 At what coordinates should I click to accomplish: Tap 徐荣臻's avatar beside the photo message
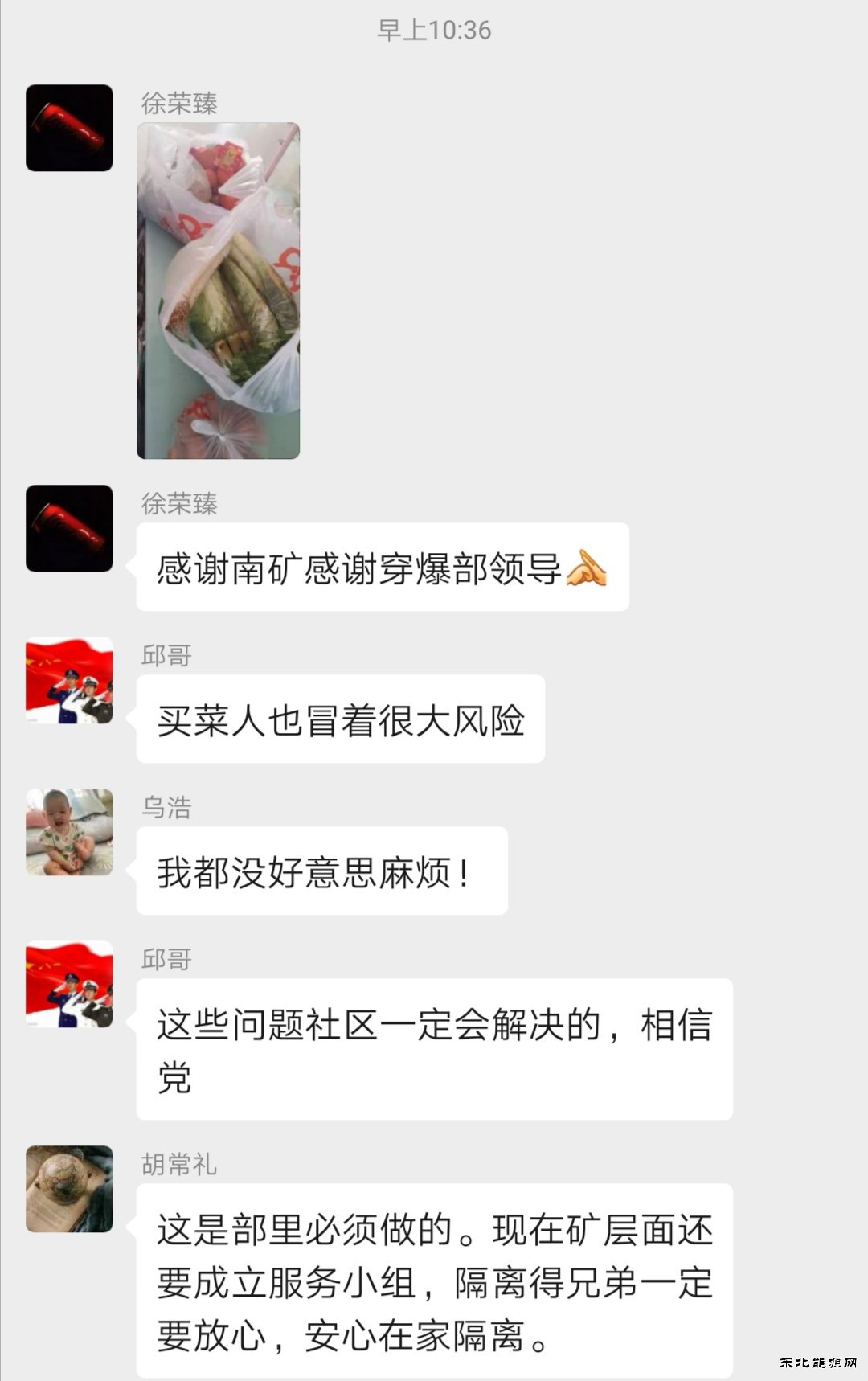(x=69, y=128)
